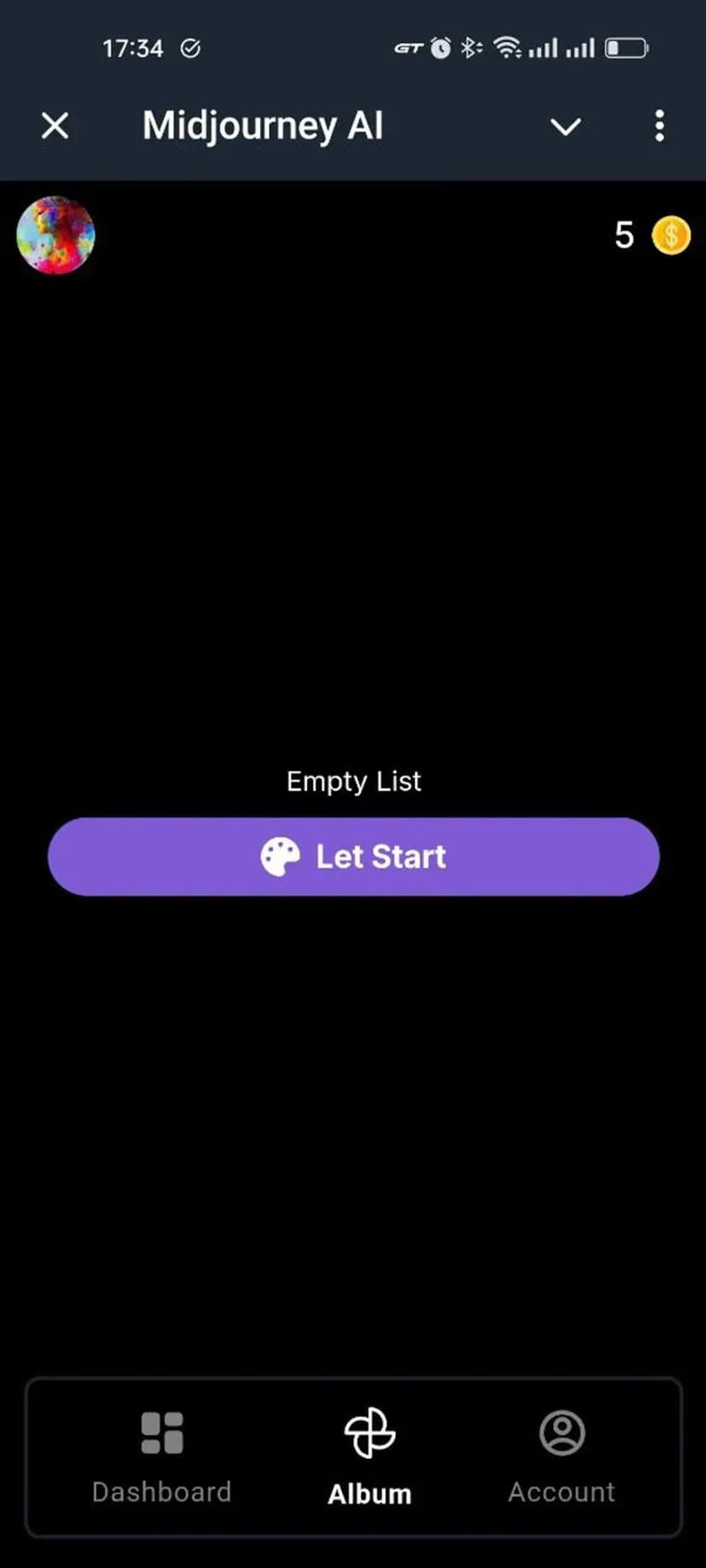Tap the Let Start button
The image size is (706, 1568).
[353, 856]
